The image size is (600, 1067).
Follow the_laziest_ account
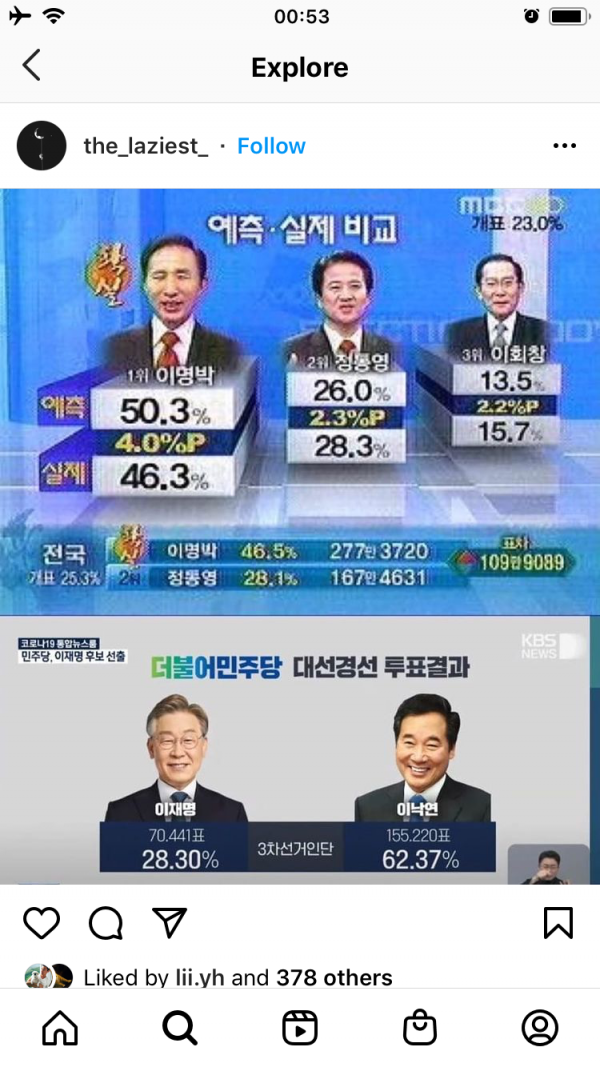click(x=271, y=146)
